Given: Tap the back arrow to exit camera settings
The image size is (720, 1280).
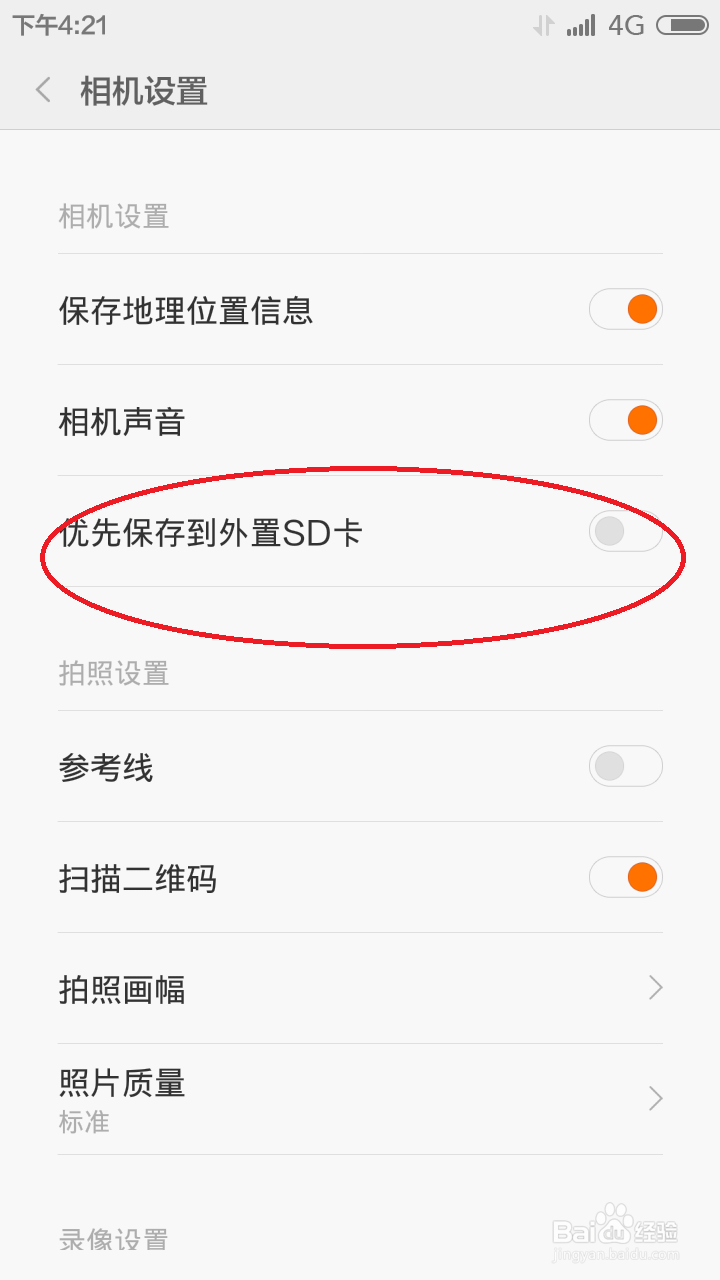Looking at the screenshot, I should 42,90.
